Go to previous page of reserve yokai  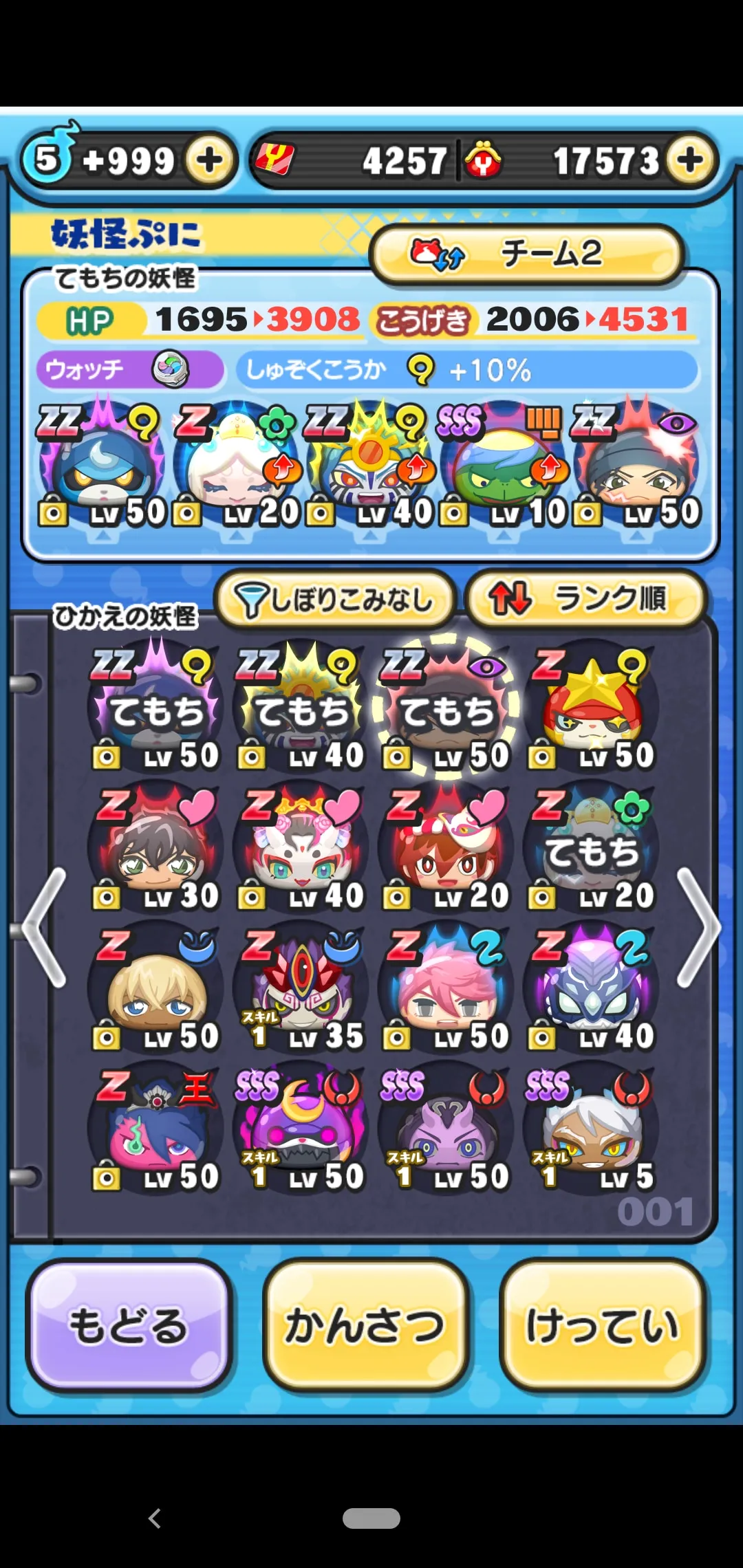pos(45,927)
